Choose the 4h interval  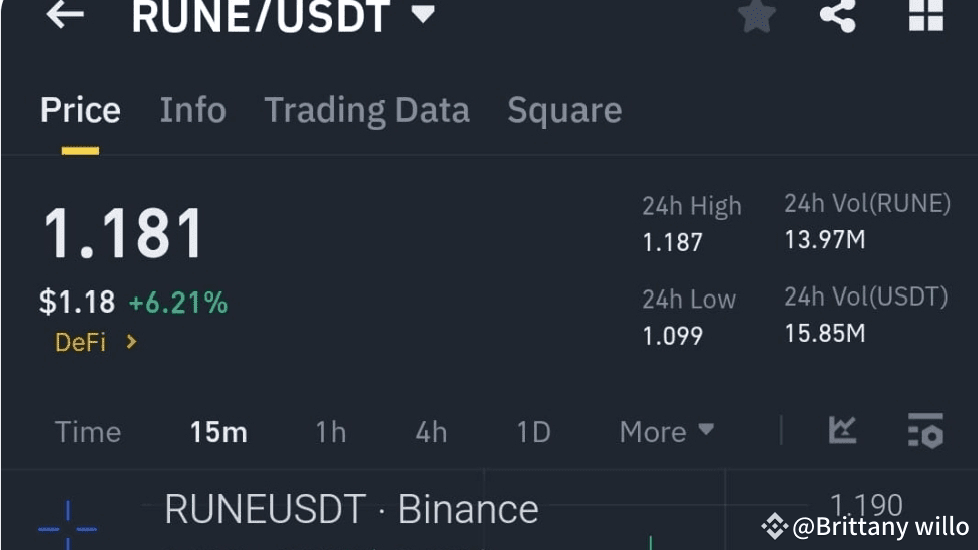point(431,432)
